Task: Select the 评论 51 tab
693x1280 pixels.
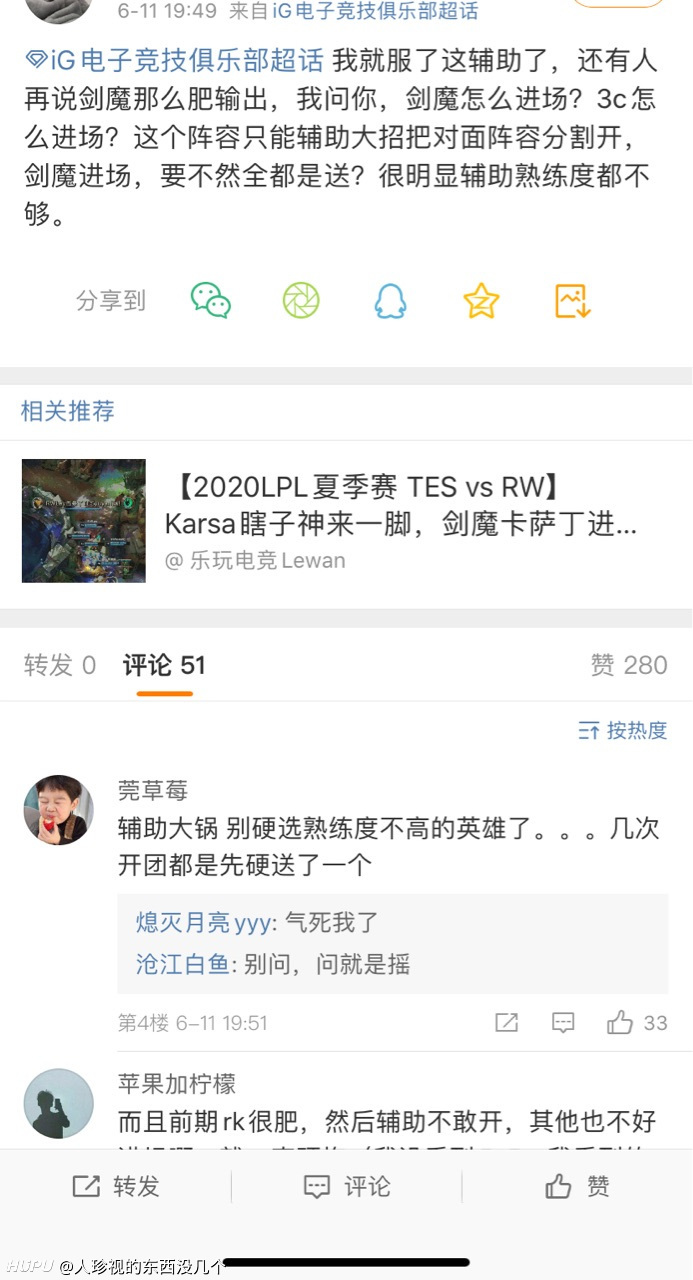Action: pyautogui.click(x=164, y=666)
